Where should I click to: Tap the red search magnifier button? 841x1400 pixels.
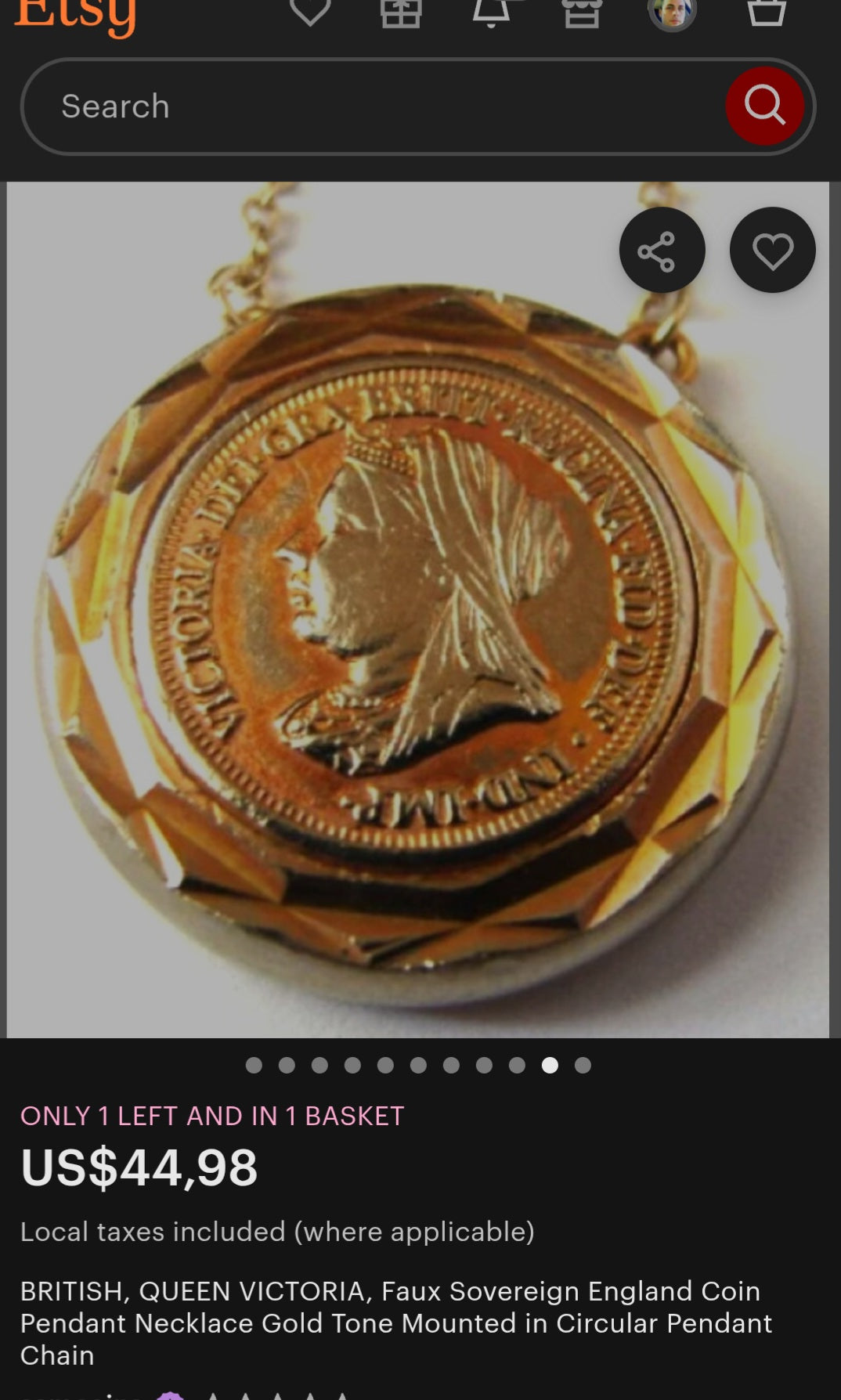[x=764, y=106]
